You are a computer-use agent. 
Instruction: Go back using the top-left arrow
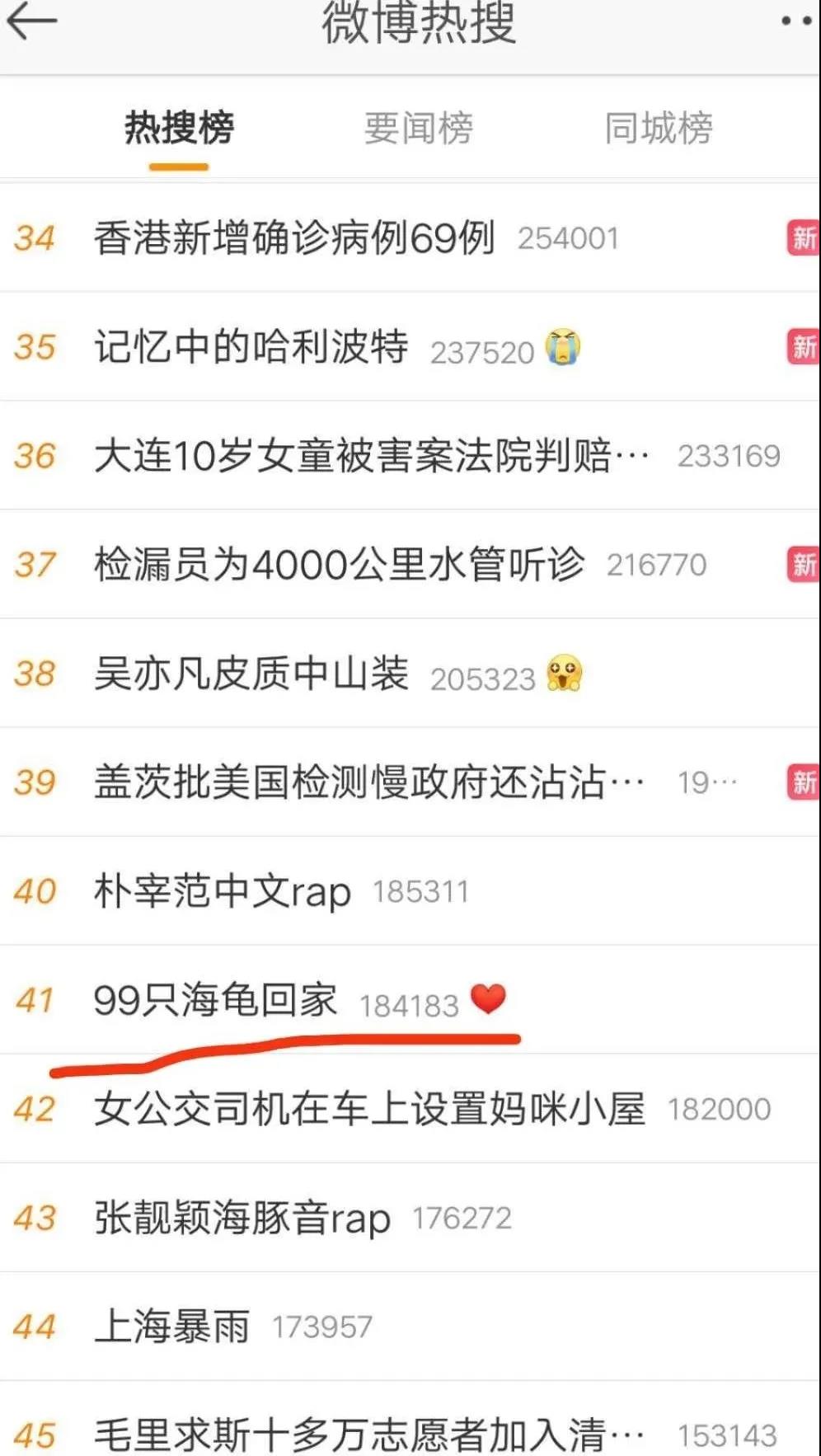[31, 21]
